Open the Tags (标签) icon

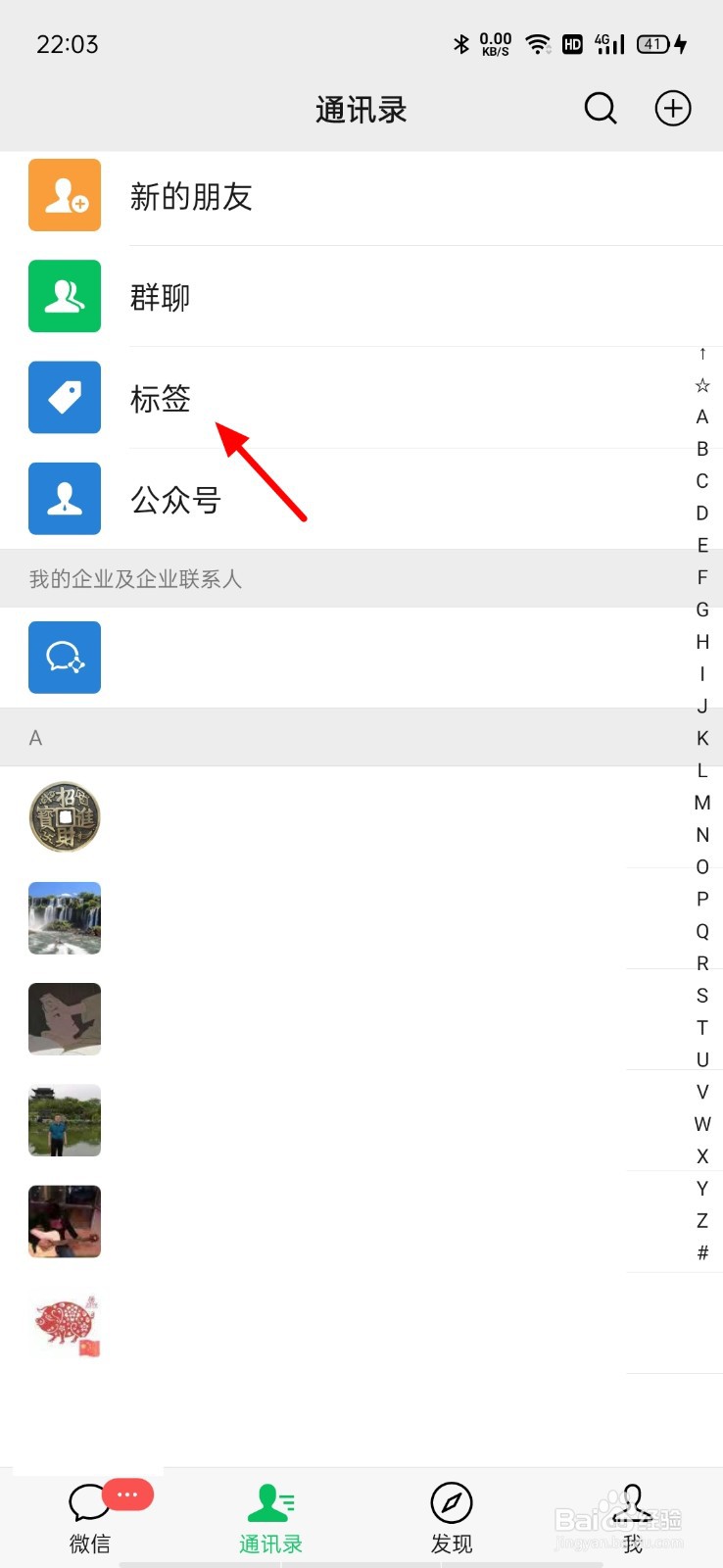tap(65, 398)
